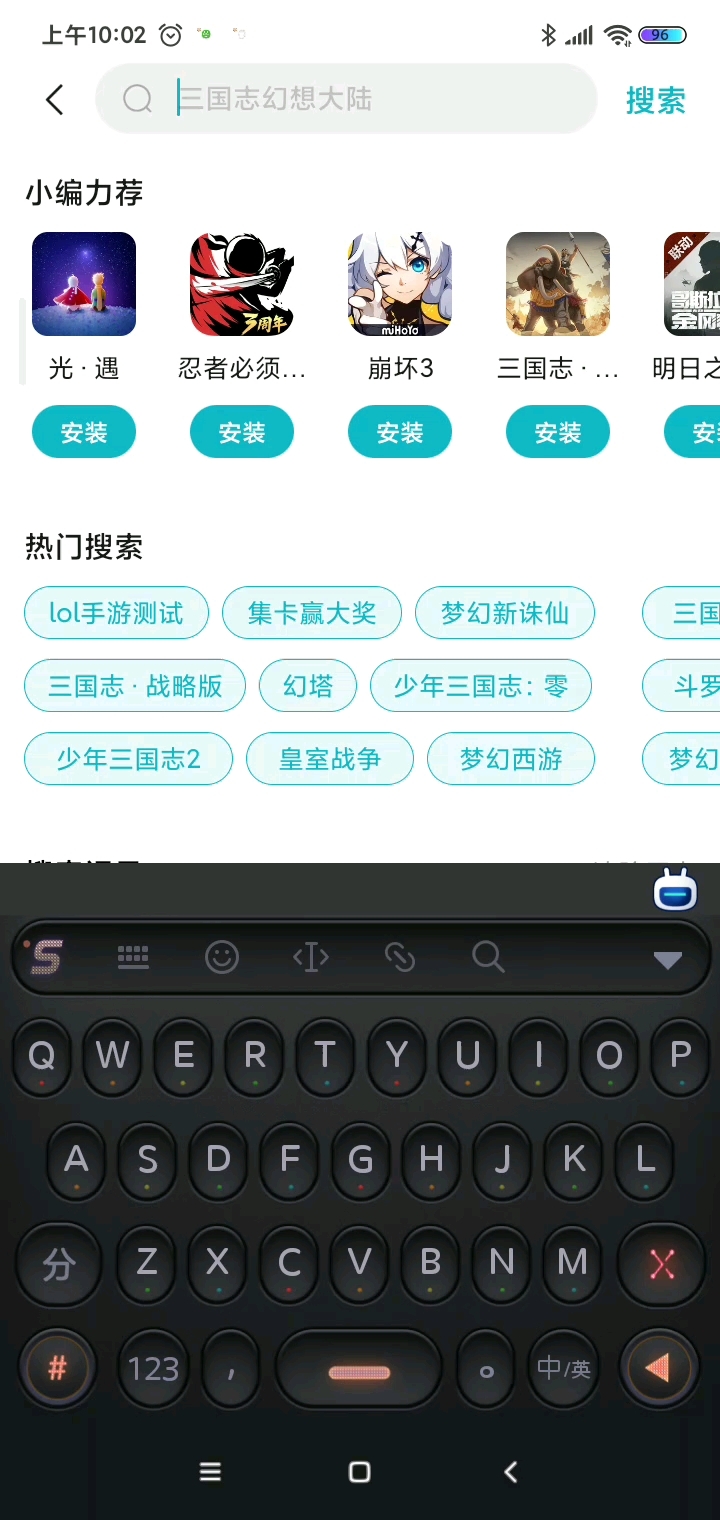Open the 光·遇 game icon
This screenshot has width=720, height=1520.
click(84, 284)
